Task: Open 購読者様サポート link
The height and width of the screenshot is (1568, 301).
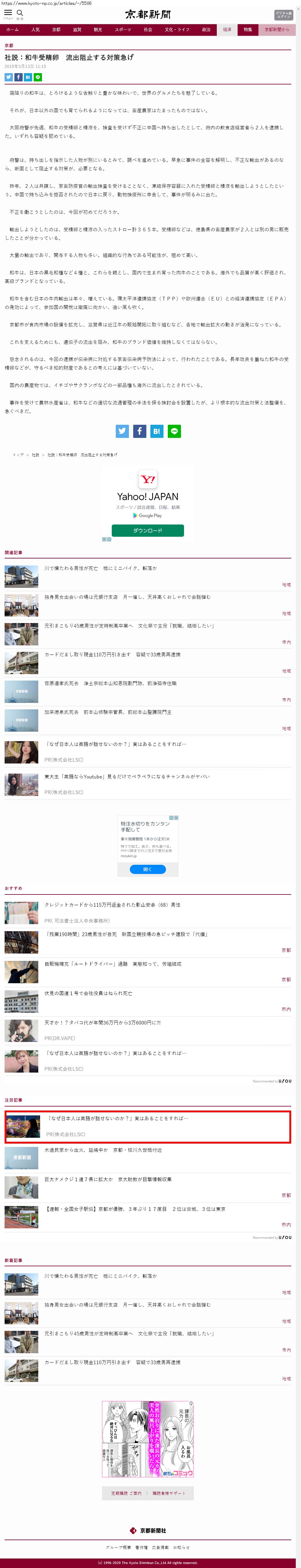Action: [x=169, y=1492]
